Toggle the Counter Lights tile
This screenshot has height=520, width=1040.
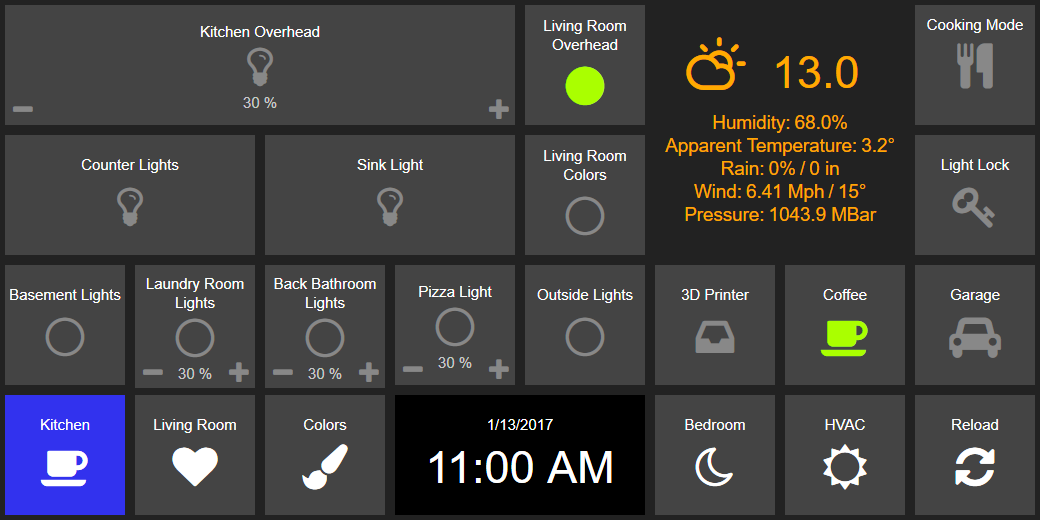pos(130,205)
